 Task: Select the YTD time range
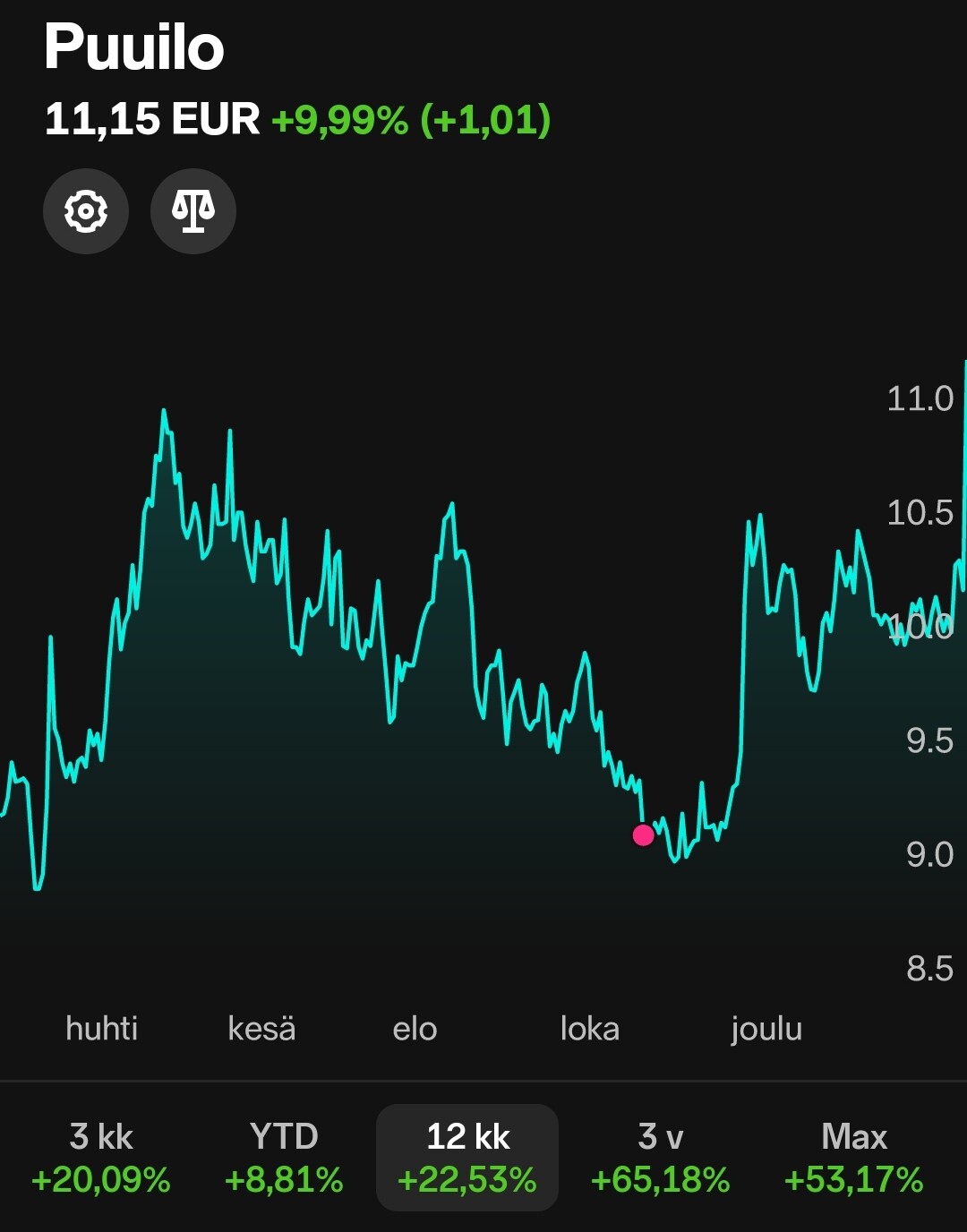coord(284,1158)
